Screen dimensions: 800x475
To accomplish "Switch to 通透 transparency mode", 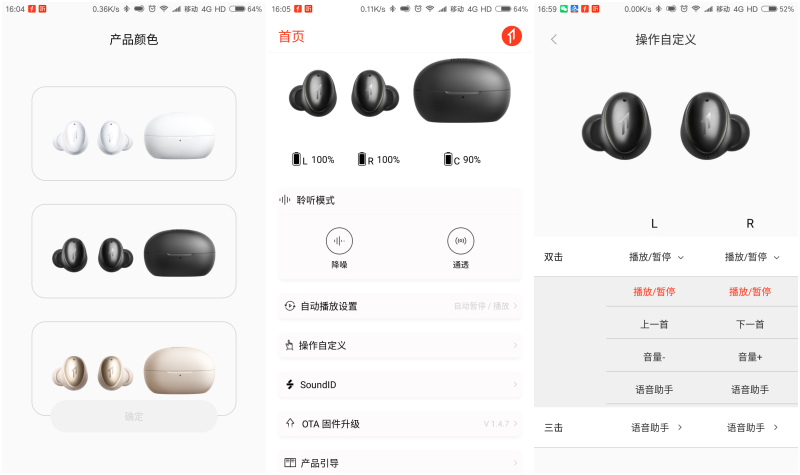I will pos(460,241).
